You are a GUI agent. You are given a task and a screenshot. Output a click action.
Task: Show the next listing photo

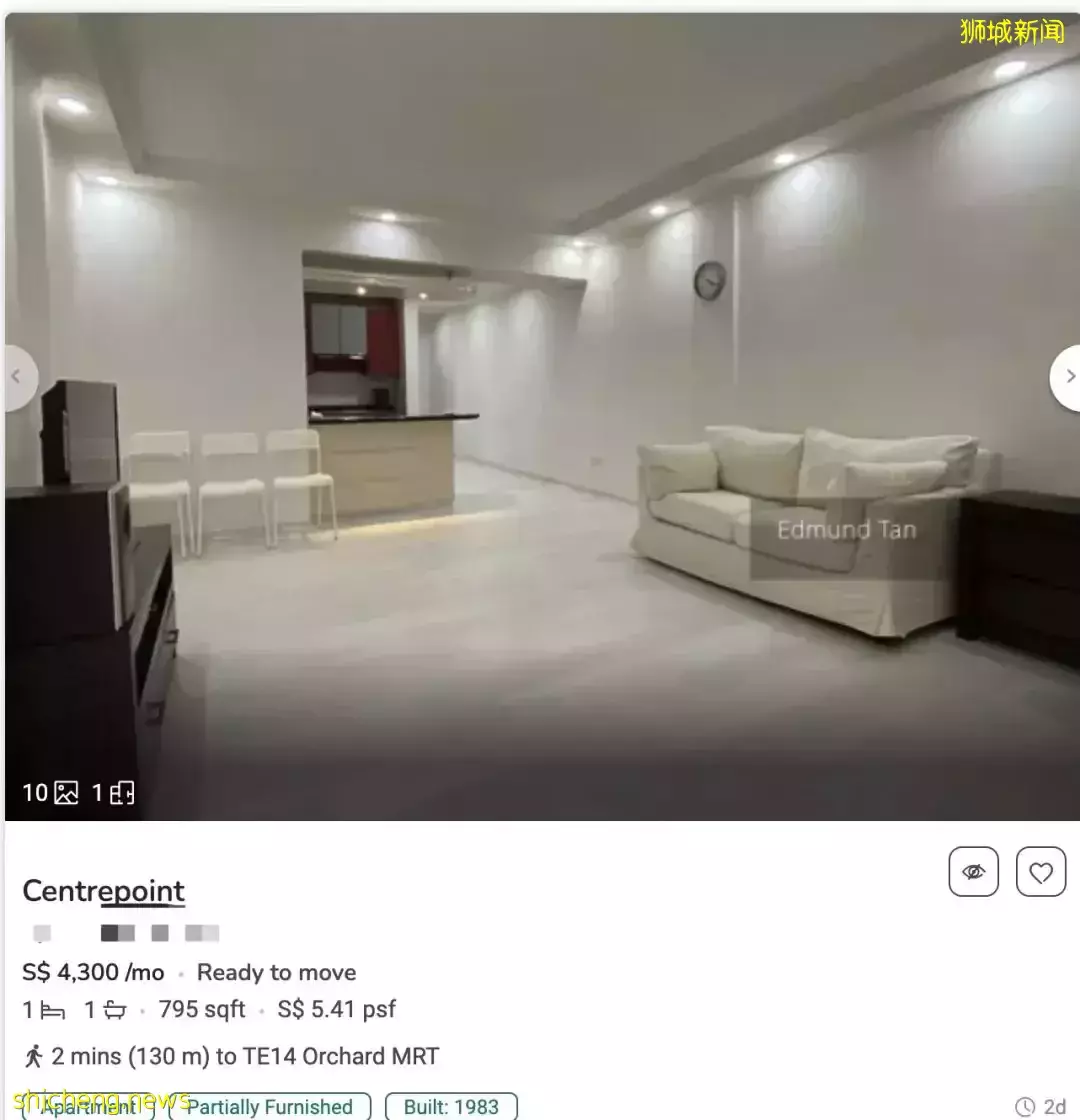point(1067,377)
